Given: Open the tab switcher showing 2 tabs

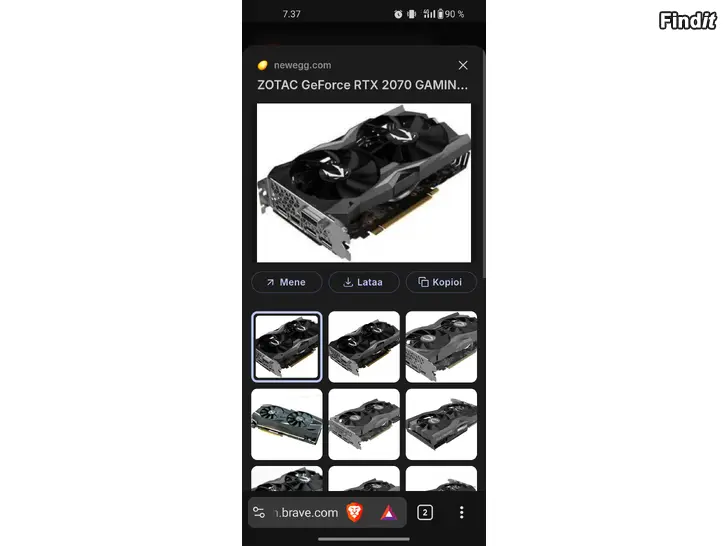Looking at the screenshot, I should [425, 512].
